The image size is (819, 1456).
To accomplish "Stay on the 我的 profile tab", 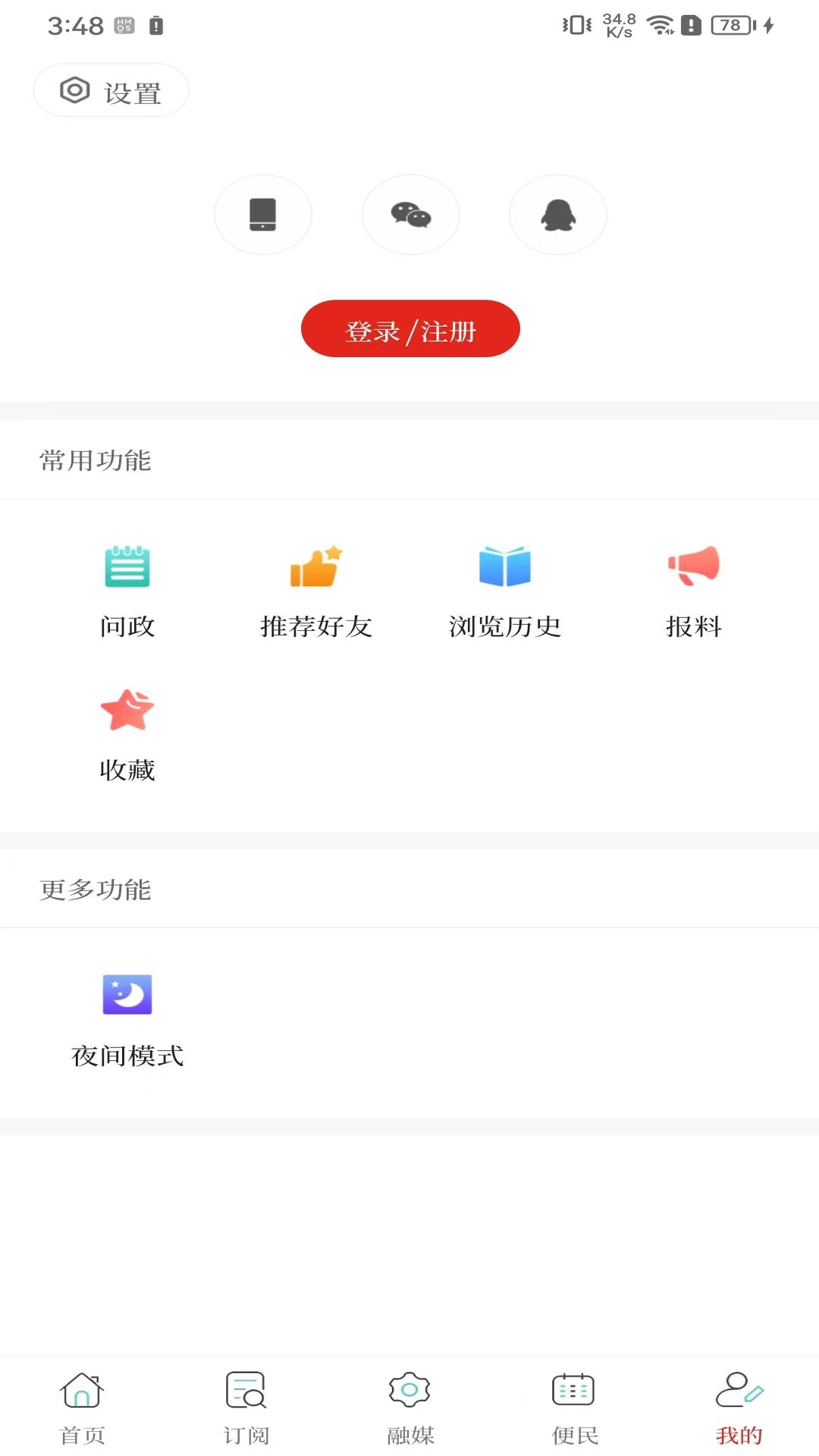I will (739, 1407).
